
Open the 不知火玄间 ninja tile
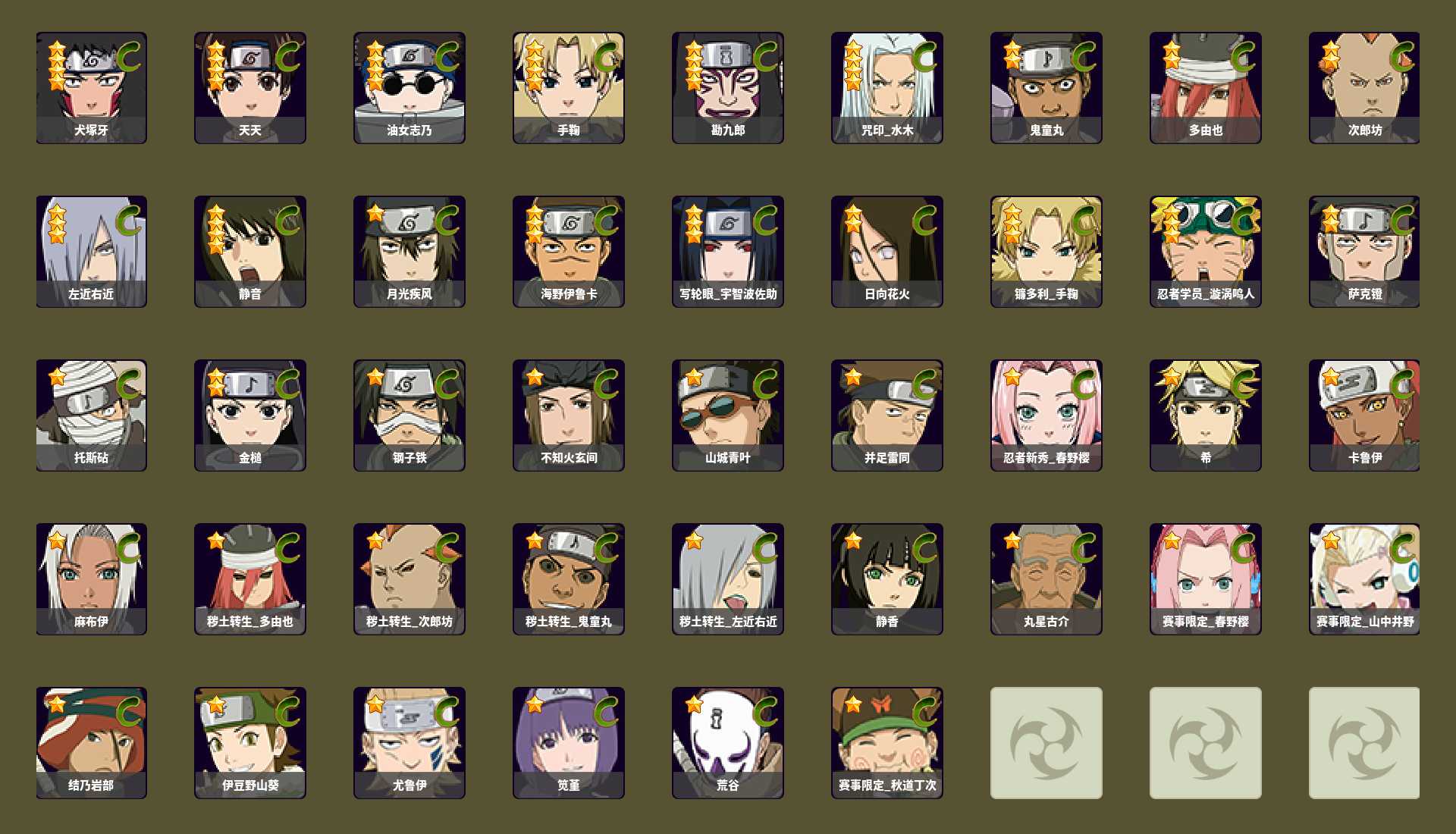pyautogui.click(x=569, y=415)
